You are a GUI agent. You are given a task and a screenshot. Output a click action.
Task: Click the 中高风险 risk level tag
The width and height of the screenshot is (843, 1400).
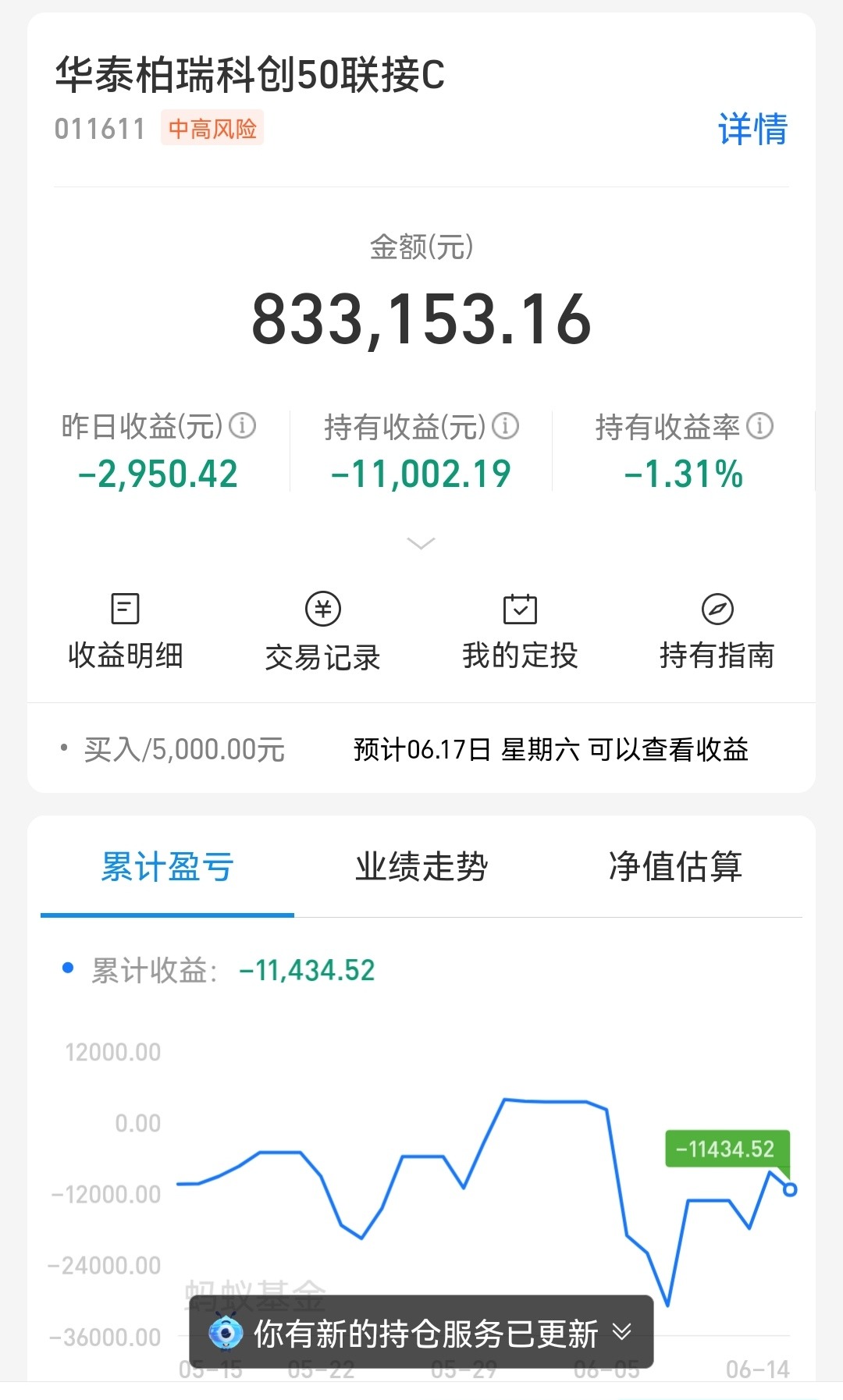212,129
